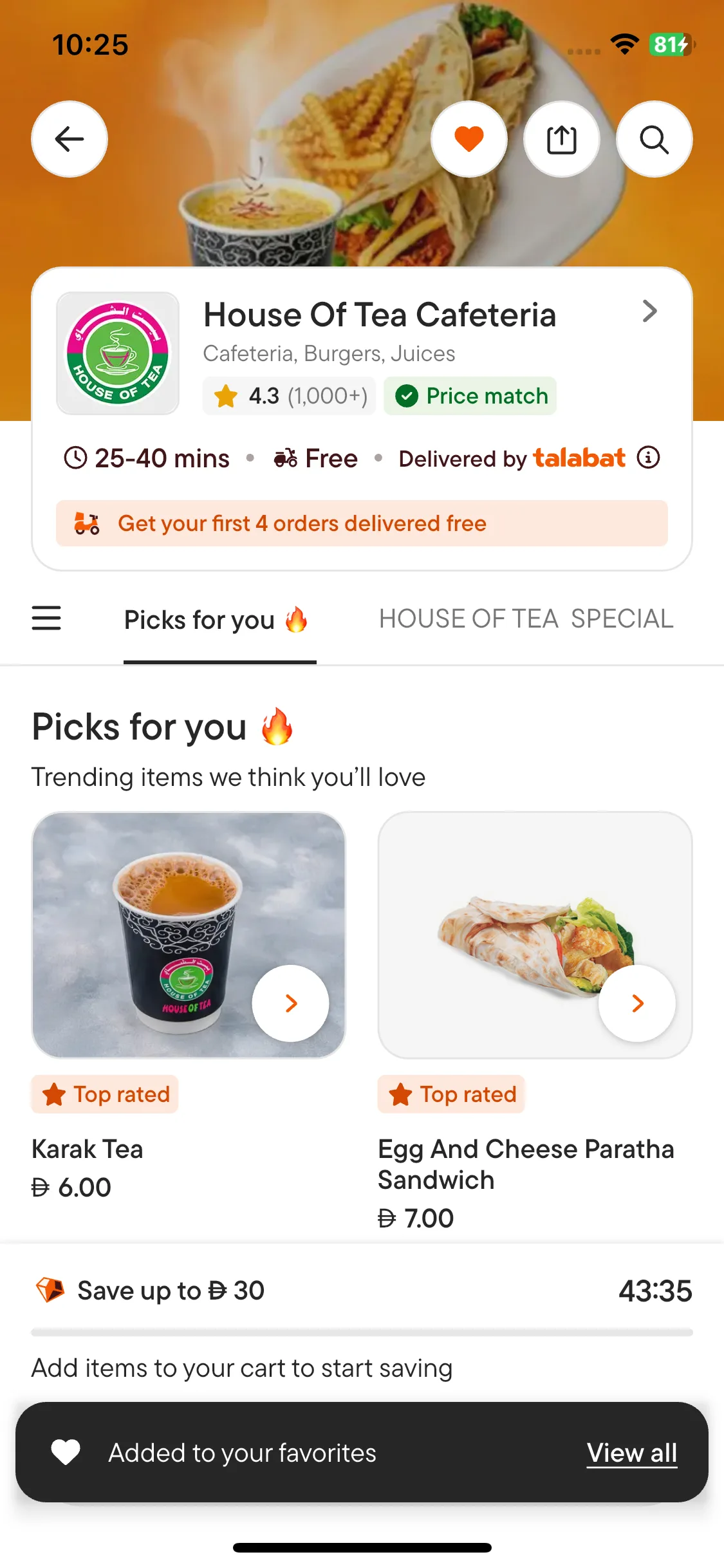Open the free delivery offer banner
The height and width of the screenshot is (1568, 724).
tap(362, 523)
